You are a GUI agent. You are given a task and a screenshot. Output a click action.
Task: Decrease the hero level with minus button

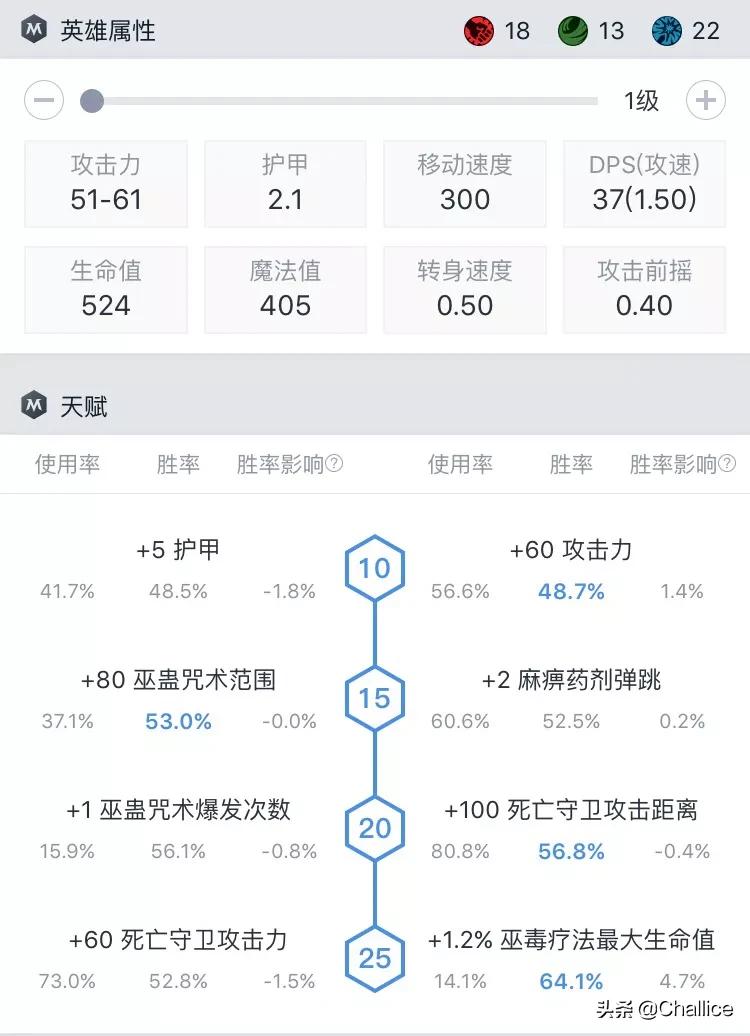click(43, 101)
